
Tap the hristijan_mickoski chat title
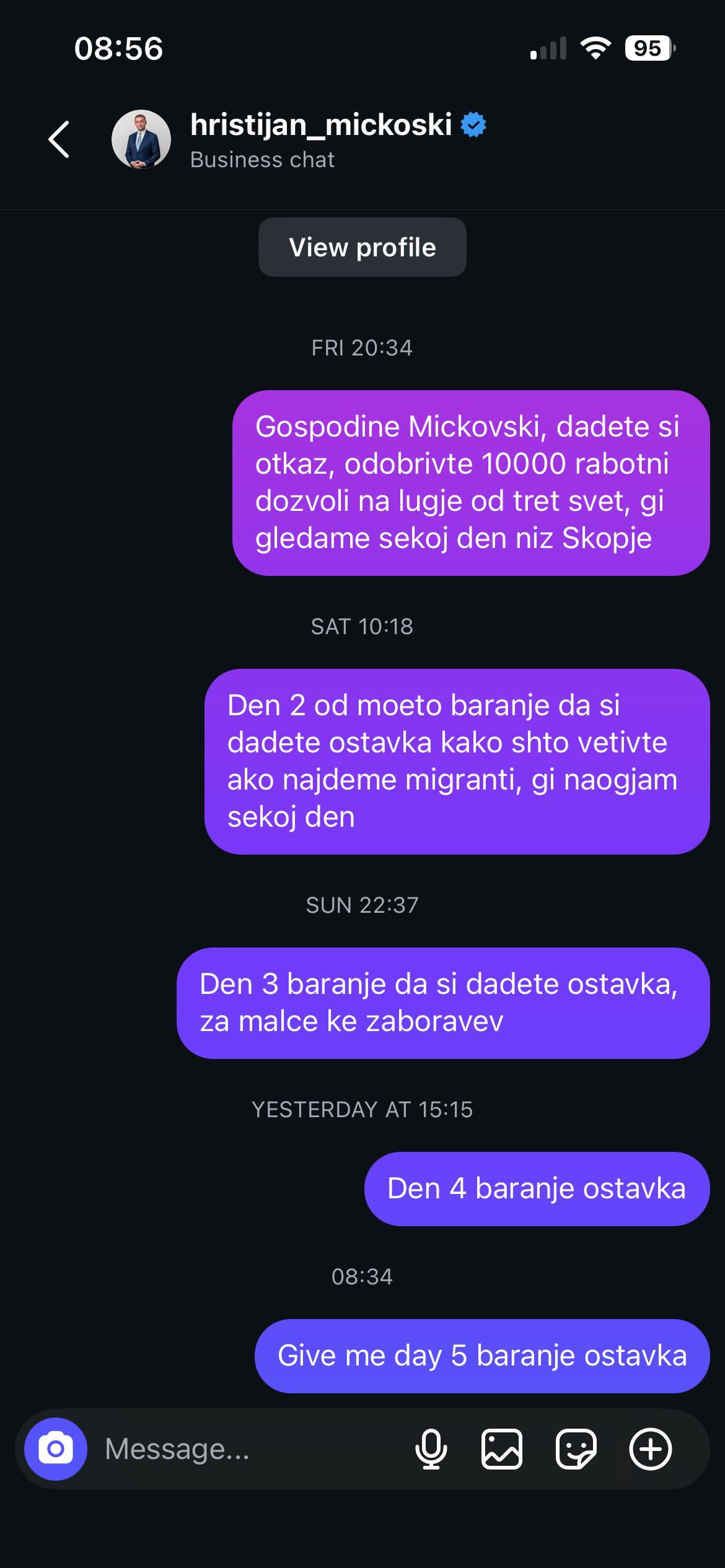[x=320, y=125]
